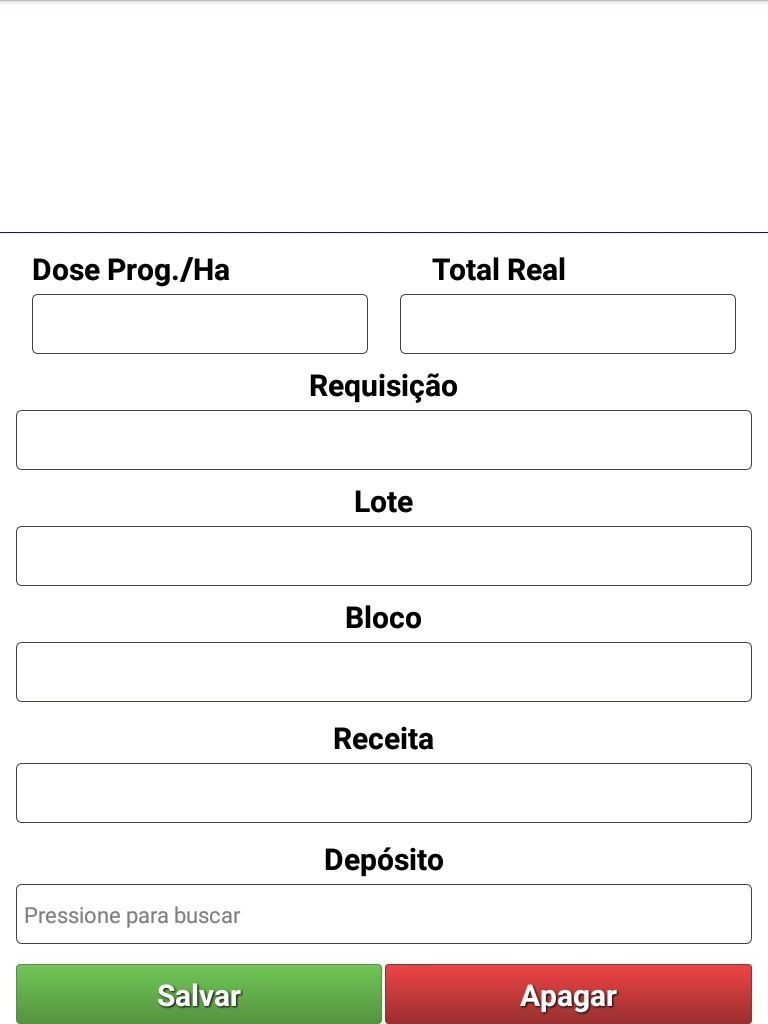Open the Depósito search field
The height and width of the screenshot is (1024, 768).
[384, 914]
